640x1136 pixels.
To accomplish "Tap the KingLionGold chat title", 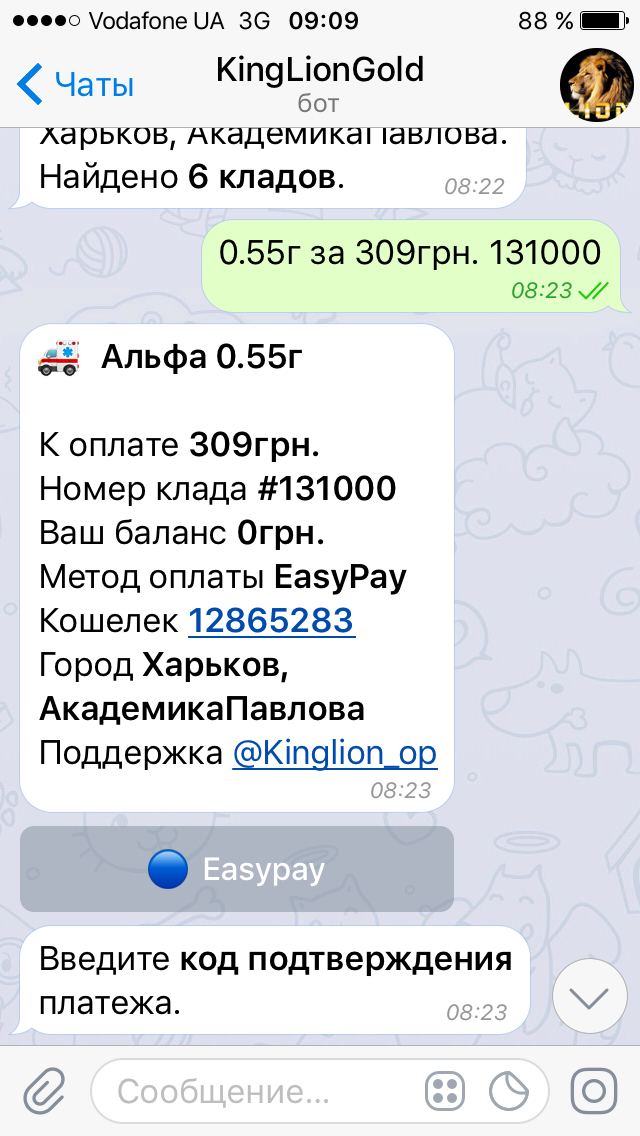I will (320, 71).
